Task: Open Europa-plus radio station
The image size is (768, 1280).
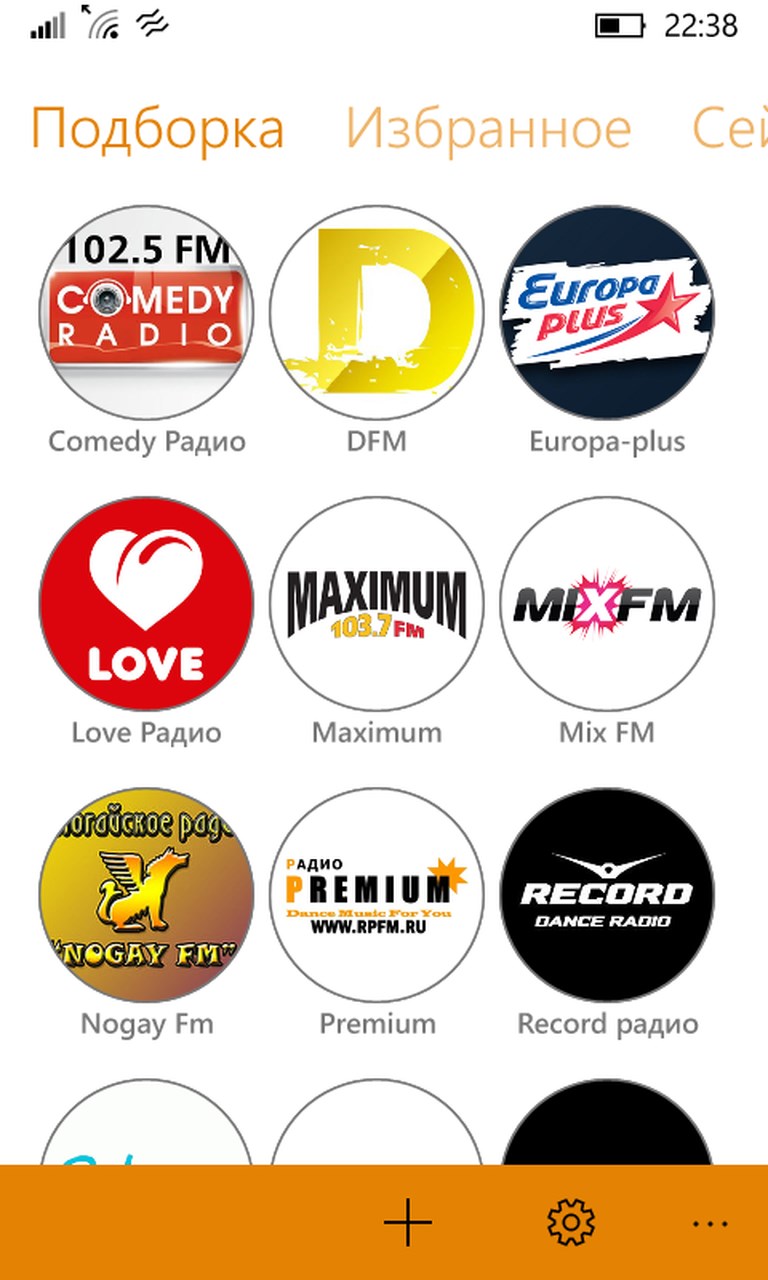Action: click(607, 312)
